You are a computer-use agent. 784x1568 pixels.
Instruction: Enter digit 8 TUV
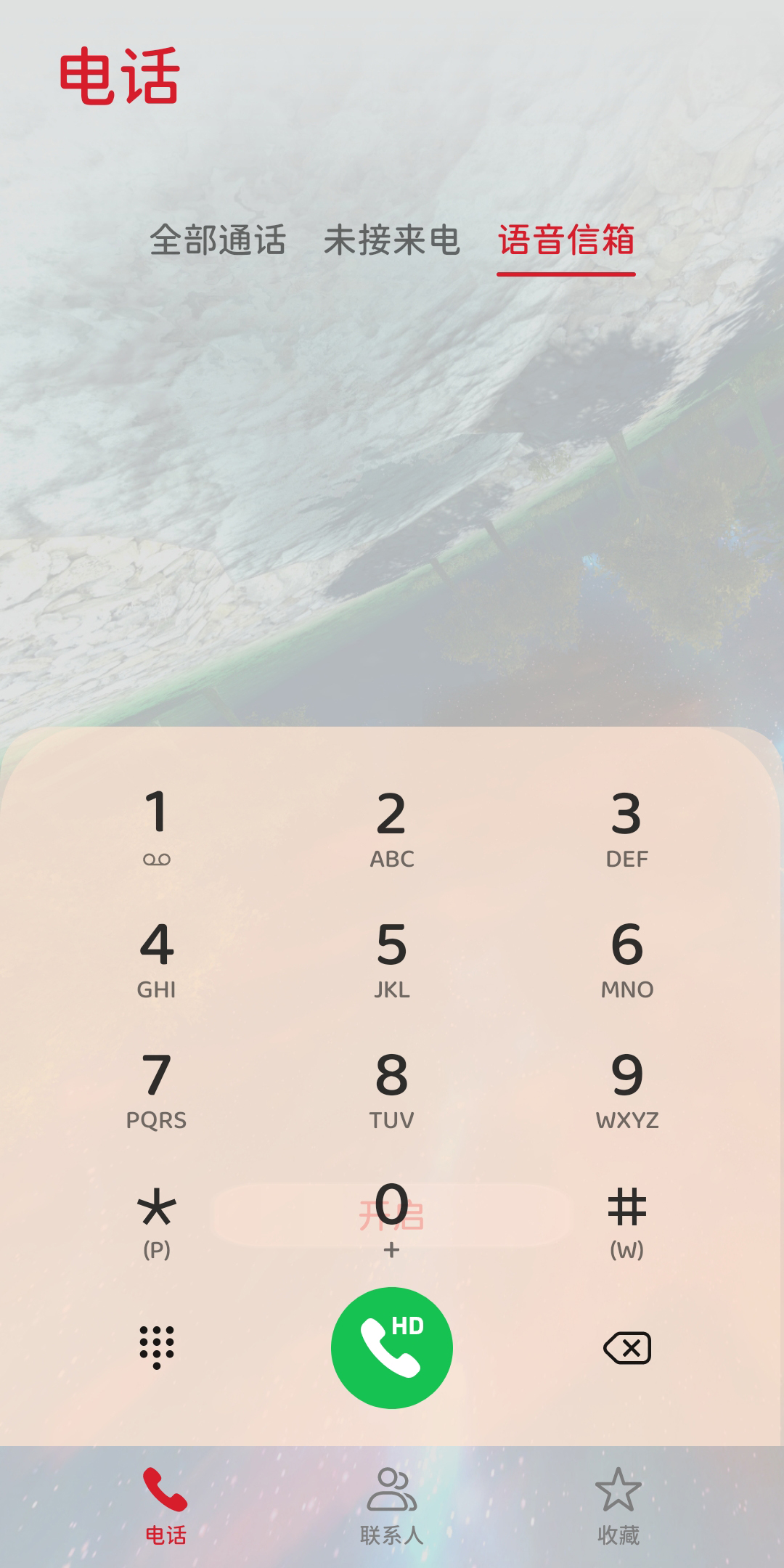point(392,1089)
